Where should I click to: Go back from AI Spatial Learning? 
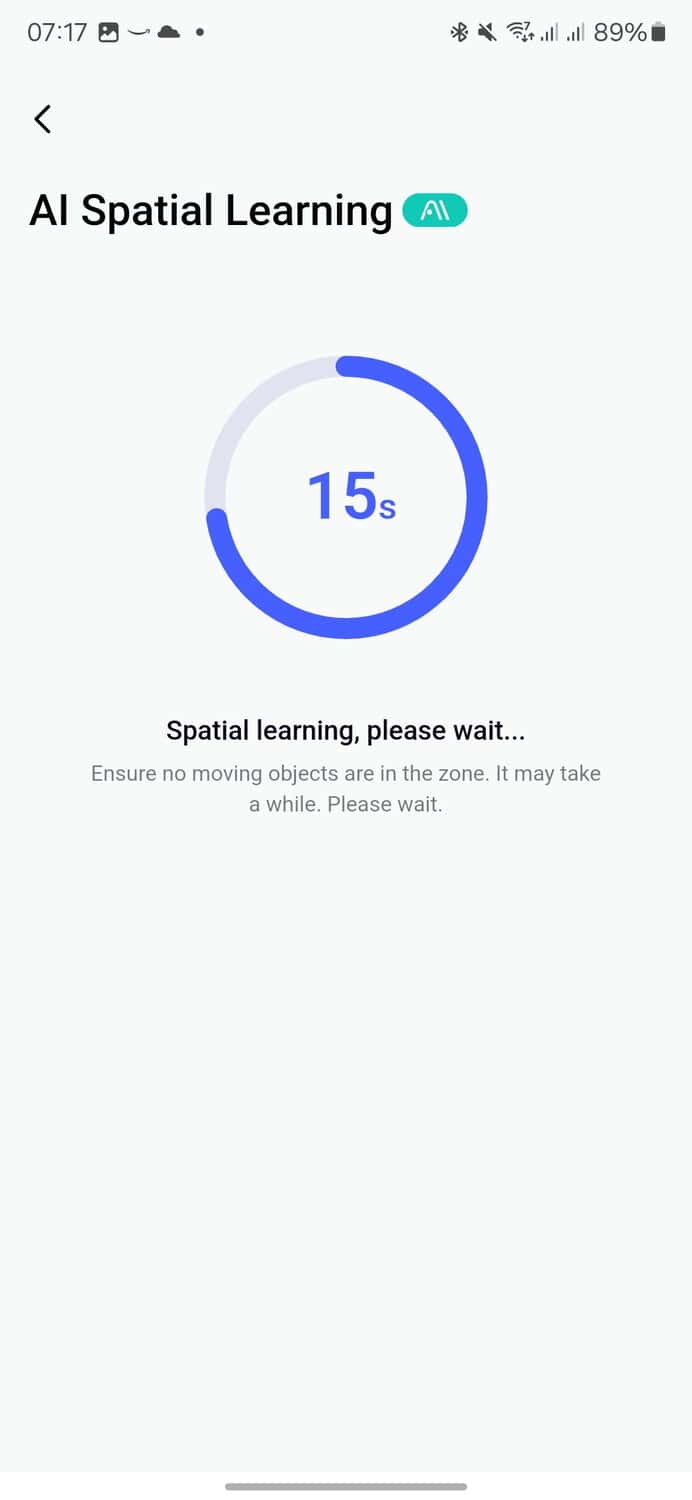42,119
